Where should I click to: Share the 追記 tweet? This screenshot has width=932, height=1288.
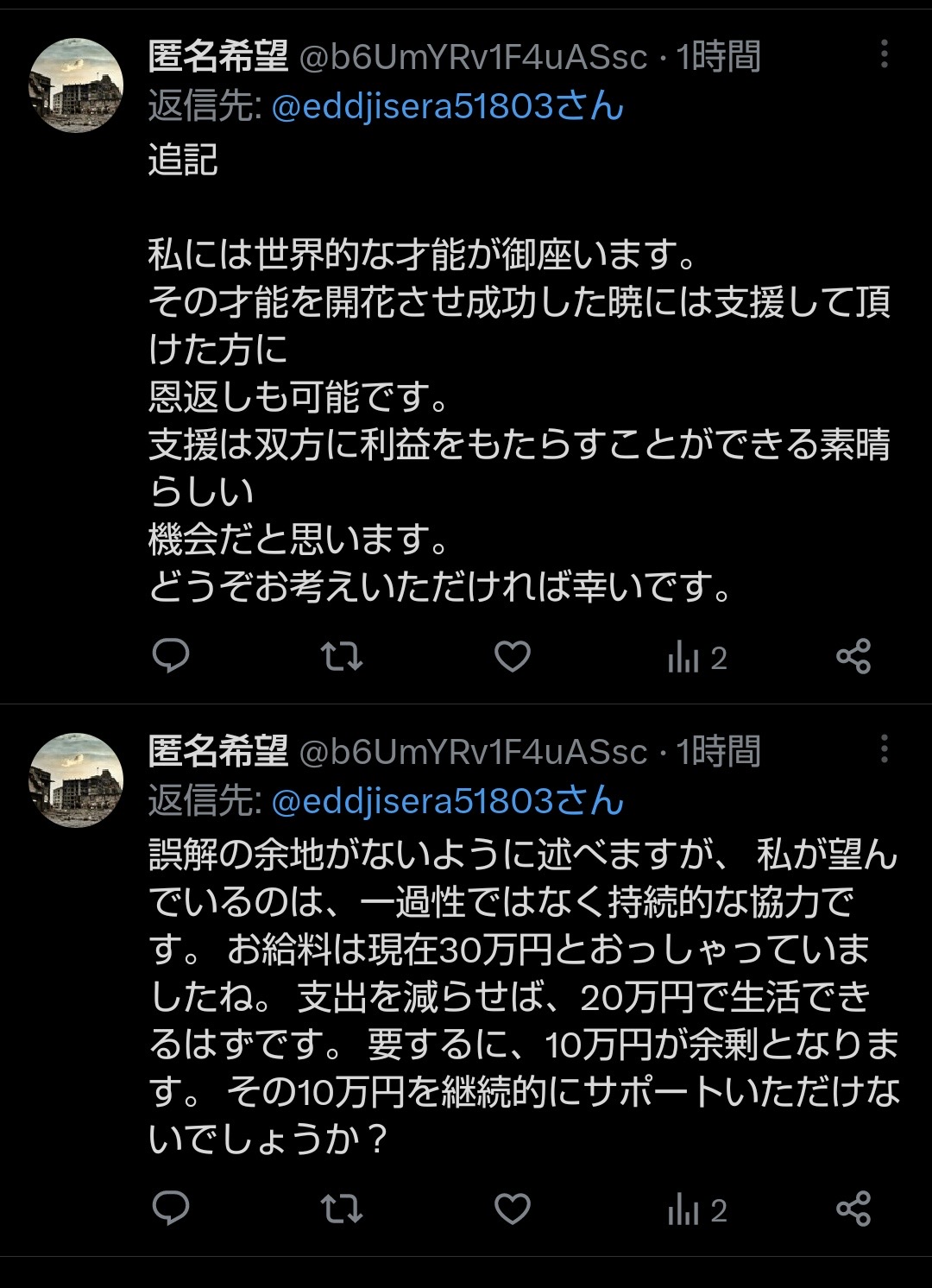tap(853, 657)
